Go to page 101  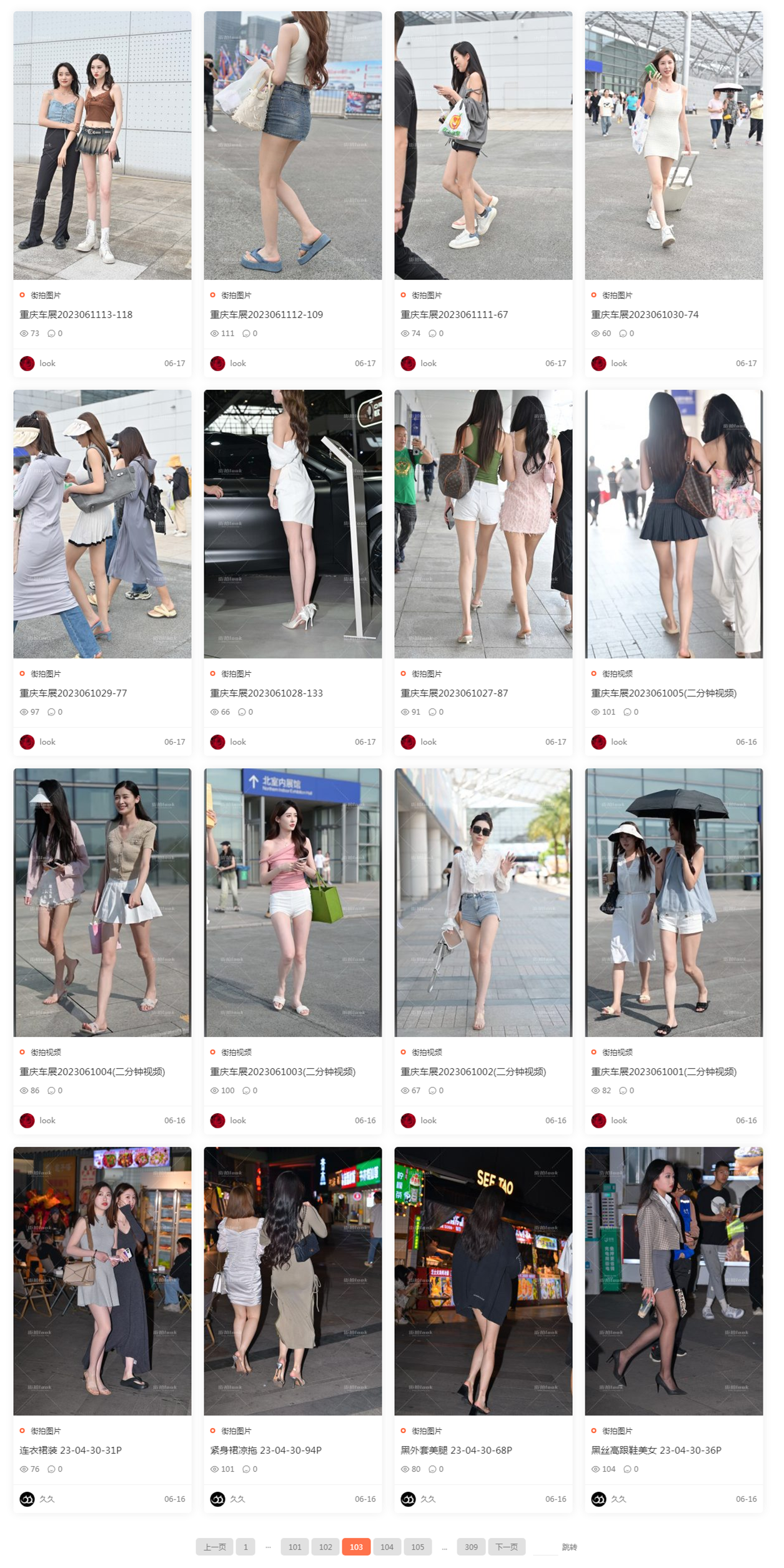point(295,1547)
